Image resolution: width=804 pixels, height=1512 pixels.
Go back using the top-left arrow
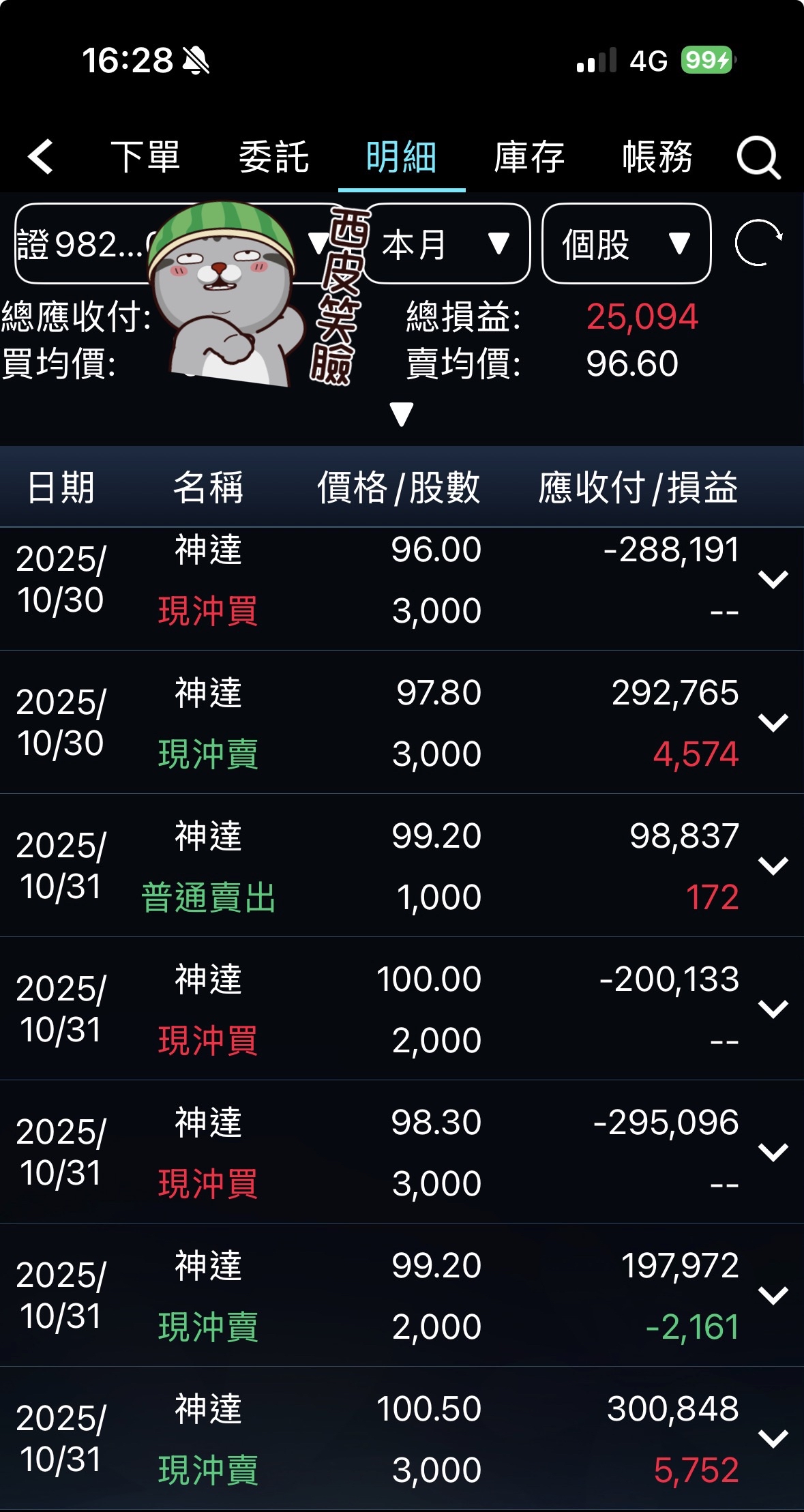pyautogui.click(x=41, y=157)
